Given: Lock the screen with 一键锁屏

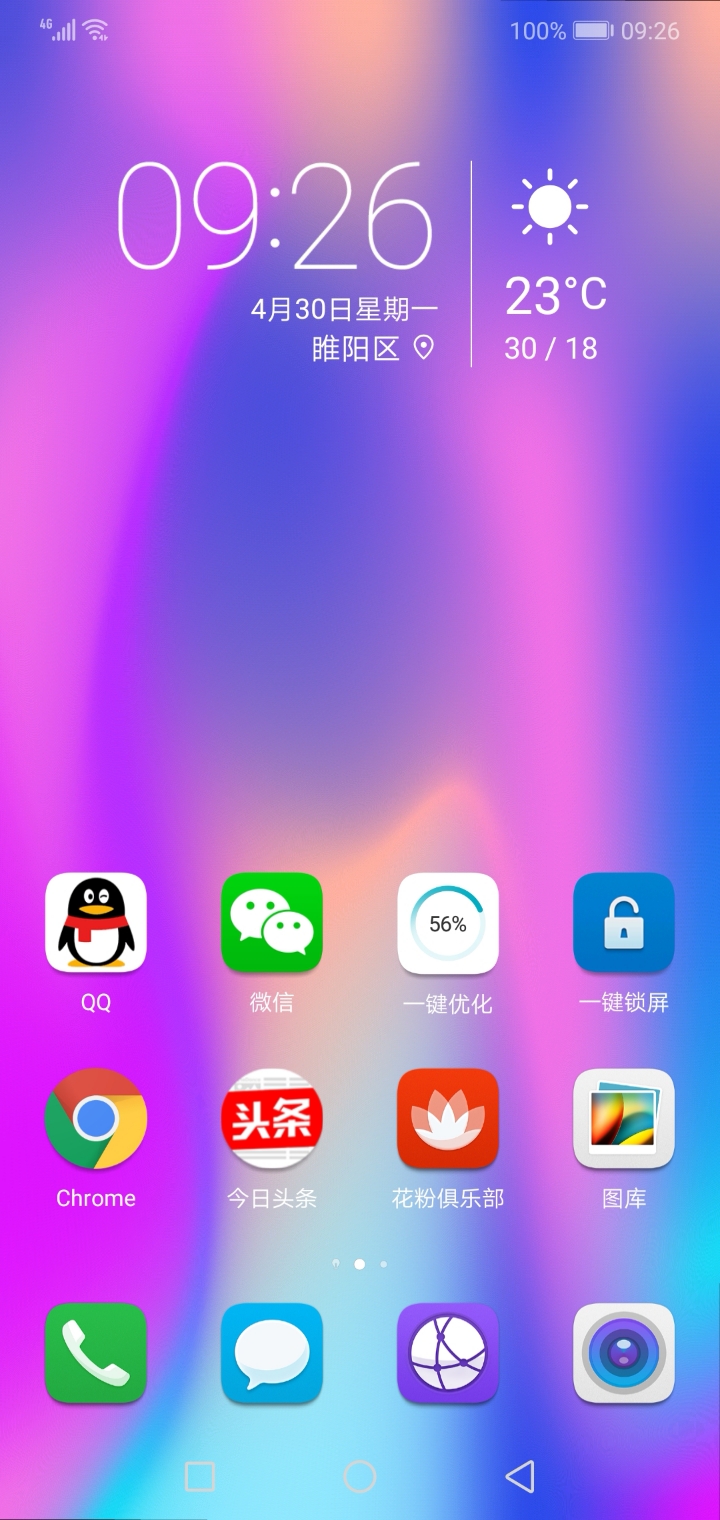Looking at the screenshot, I should 624,923.
